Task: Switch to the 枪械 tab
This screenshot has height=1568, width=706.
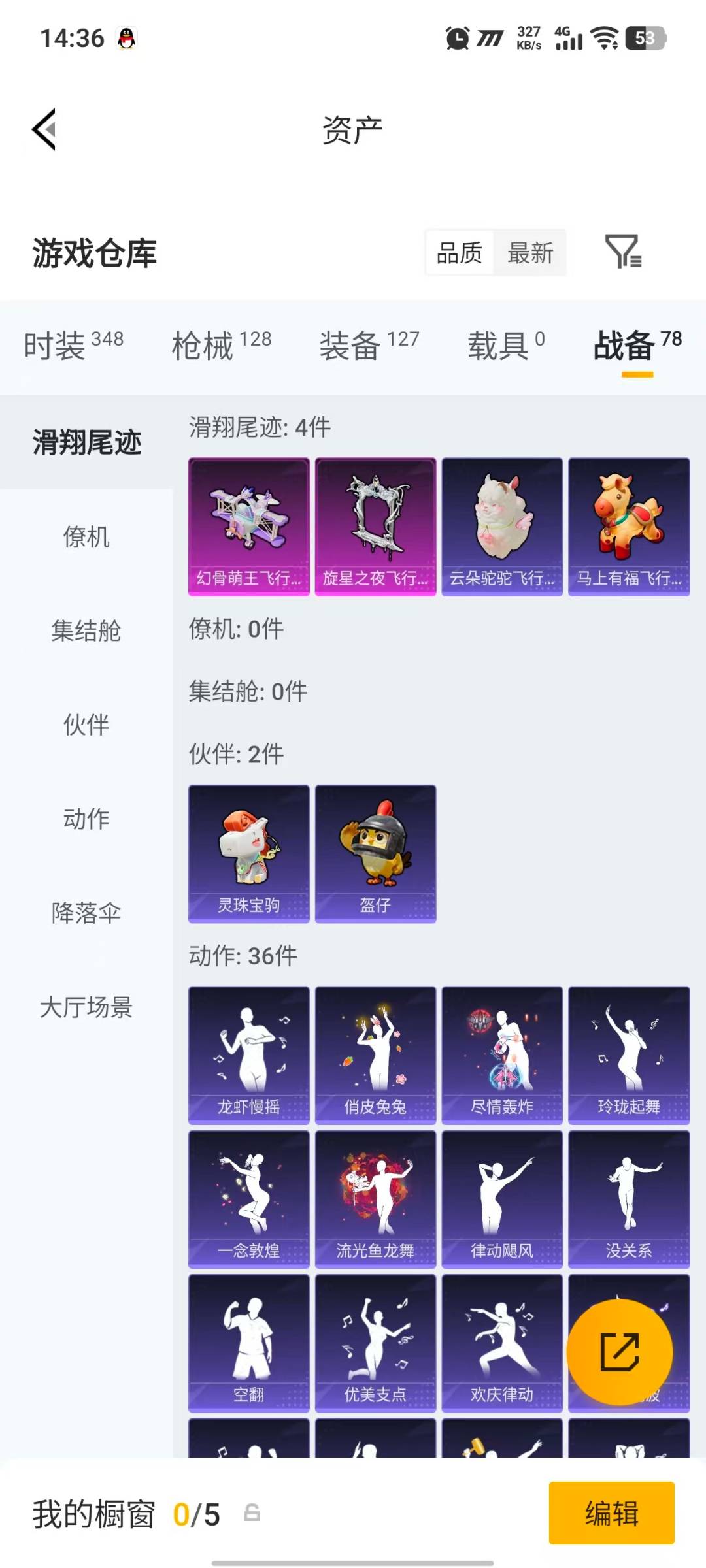Action: click(x=204, y=346)
